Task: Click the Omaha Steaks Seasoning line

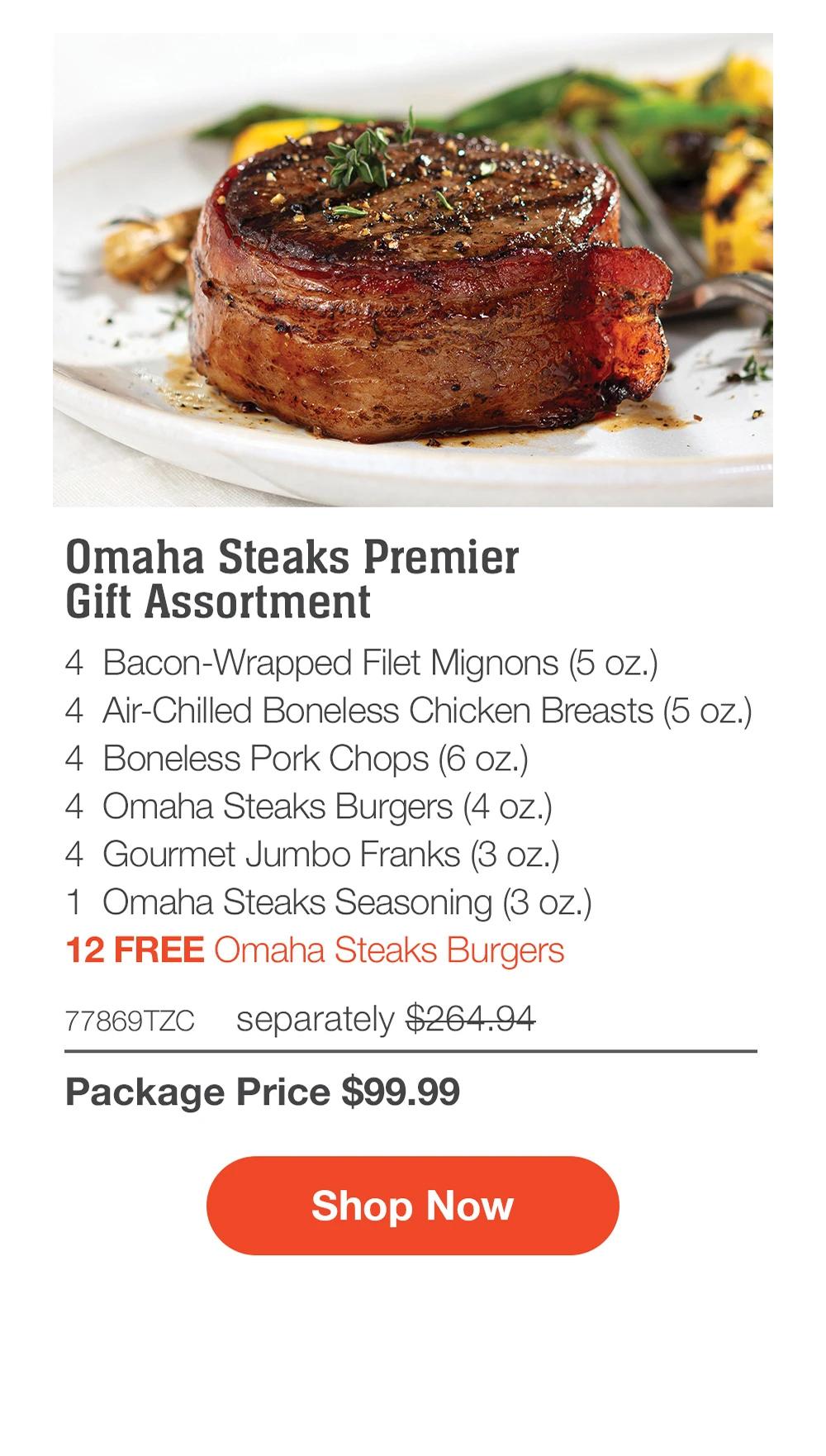Action: (333, 901)
